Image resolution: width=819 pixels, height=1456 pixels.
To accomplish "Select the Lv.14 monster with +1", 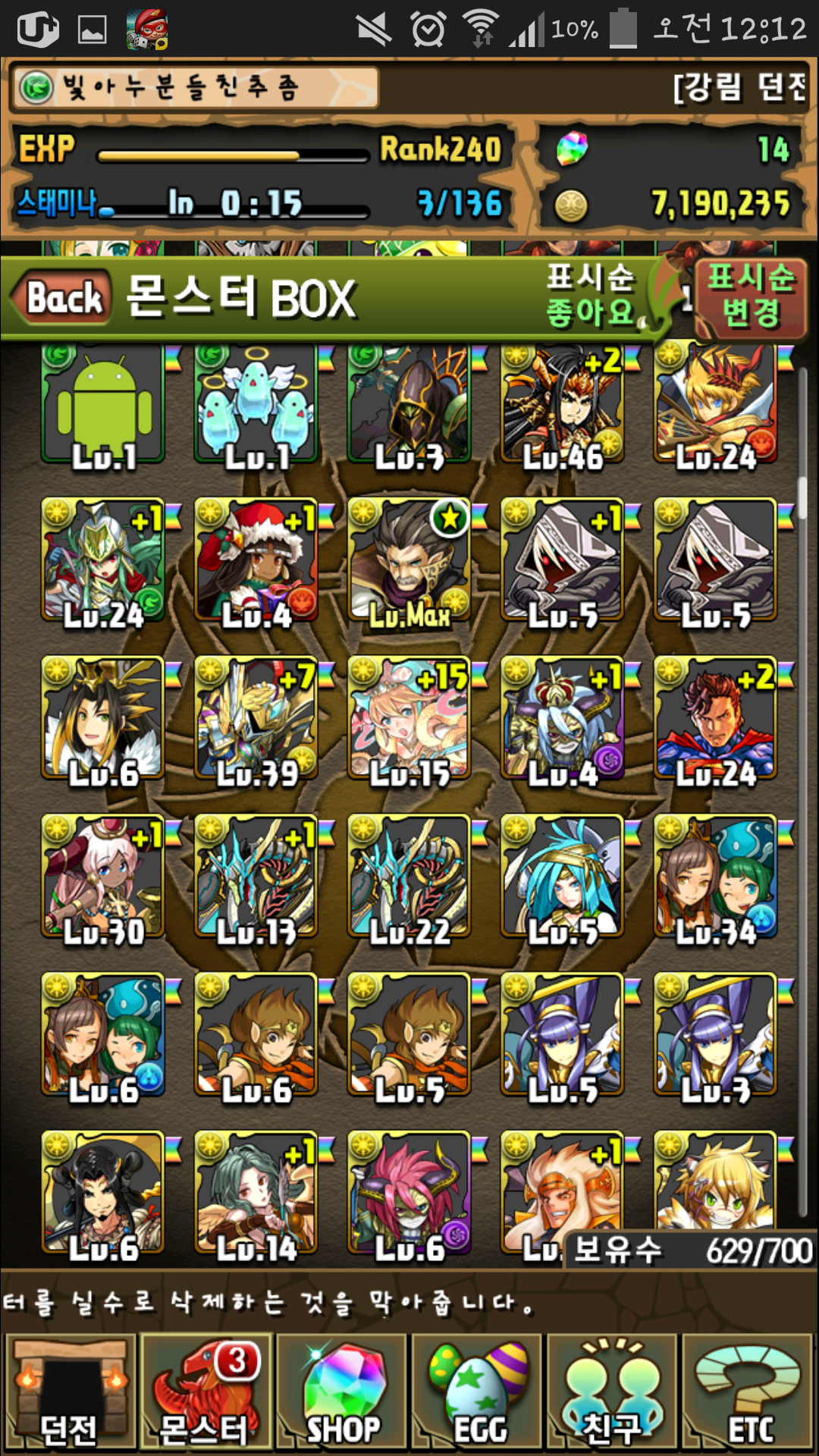I will [256, 1192].
